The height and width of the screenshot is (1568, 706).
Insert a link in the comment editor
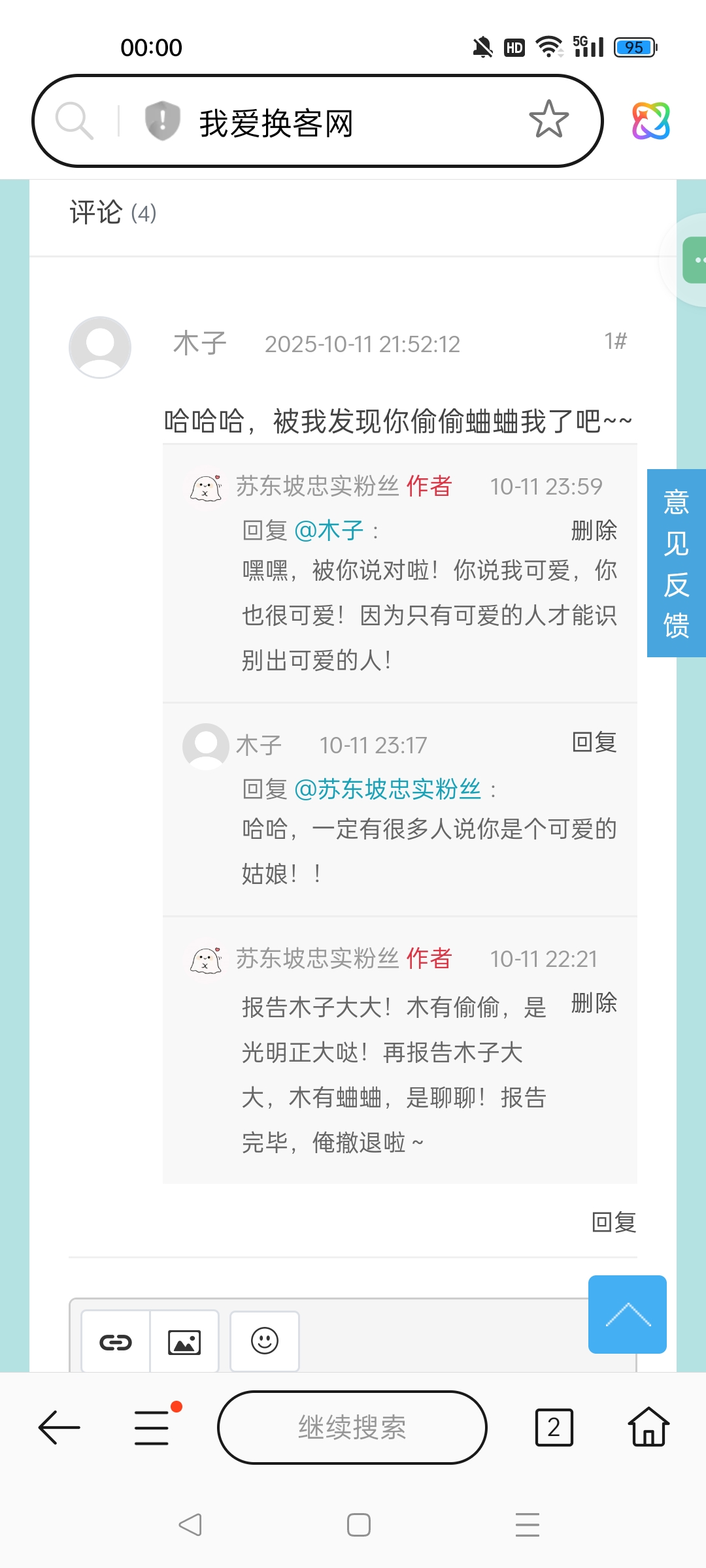click(x=116, y=1342)
